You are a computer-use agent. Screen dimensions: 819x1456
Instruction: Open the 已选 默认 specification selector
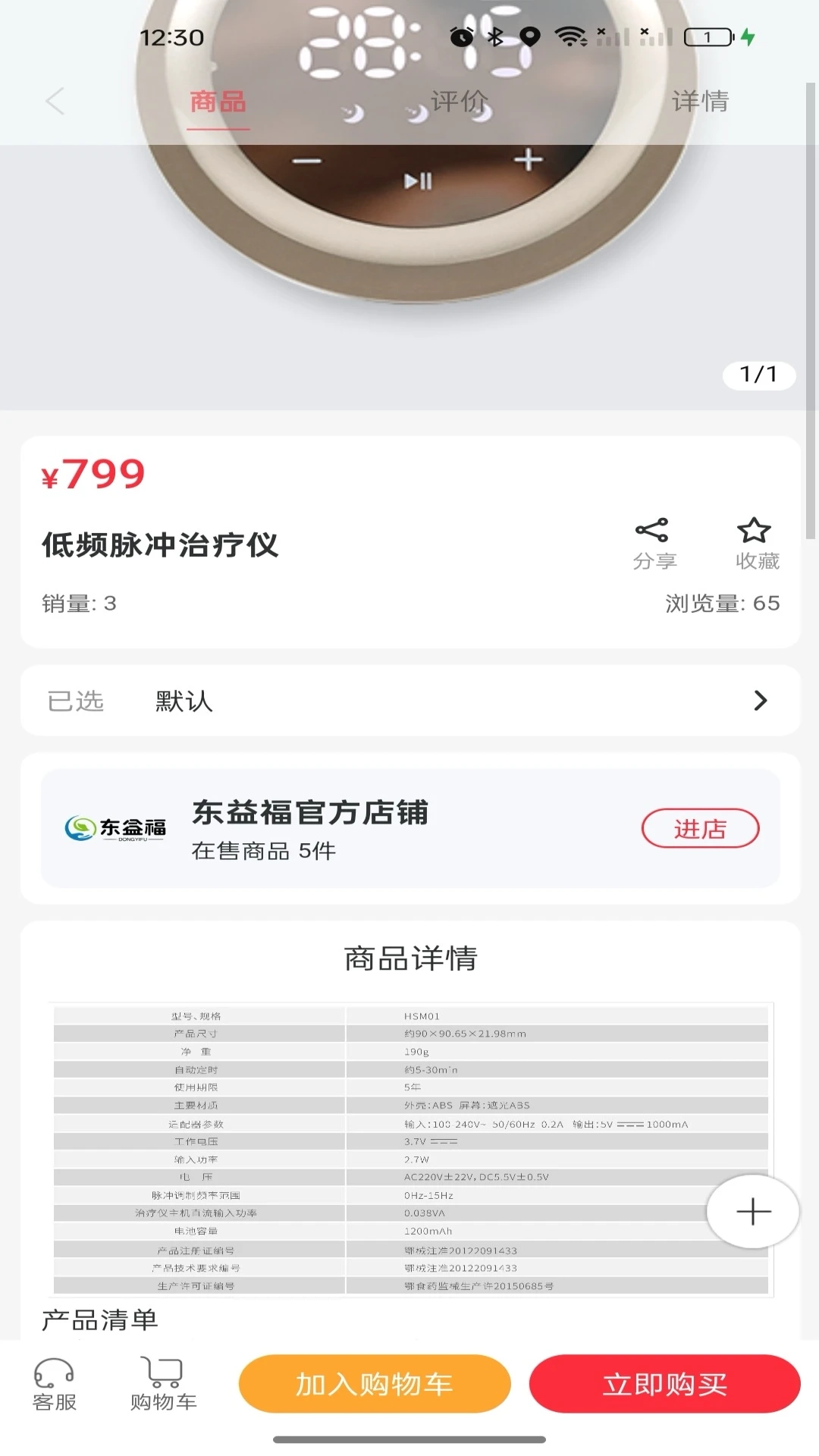click(409, 701)
